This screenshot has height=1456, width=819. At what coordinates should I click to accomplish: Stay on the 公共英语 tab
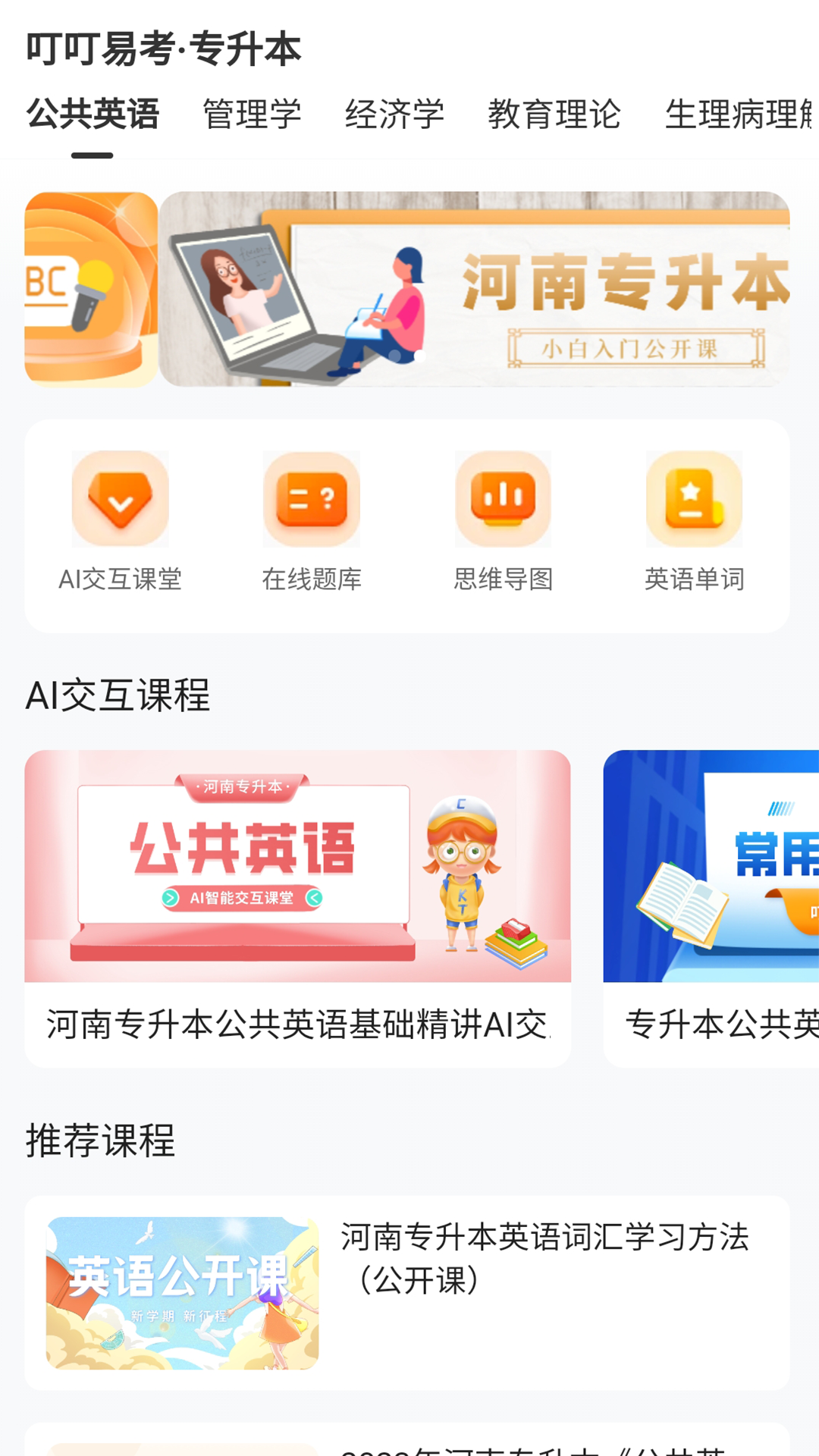[93, 114]
